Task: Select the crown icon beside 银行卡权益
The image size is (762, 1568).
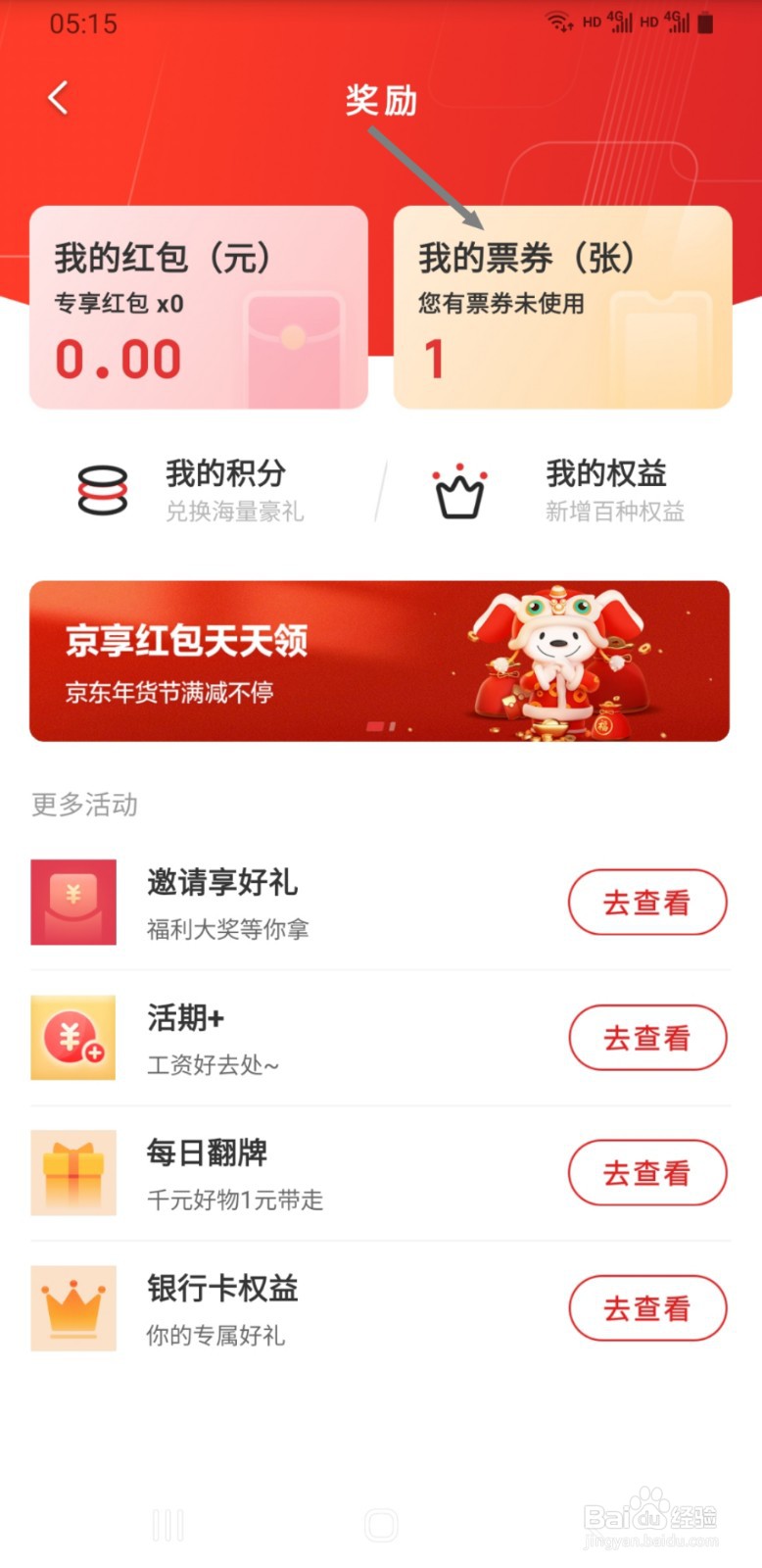Action: (x=72, y=1307)
